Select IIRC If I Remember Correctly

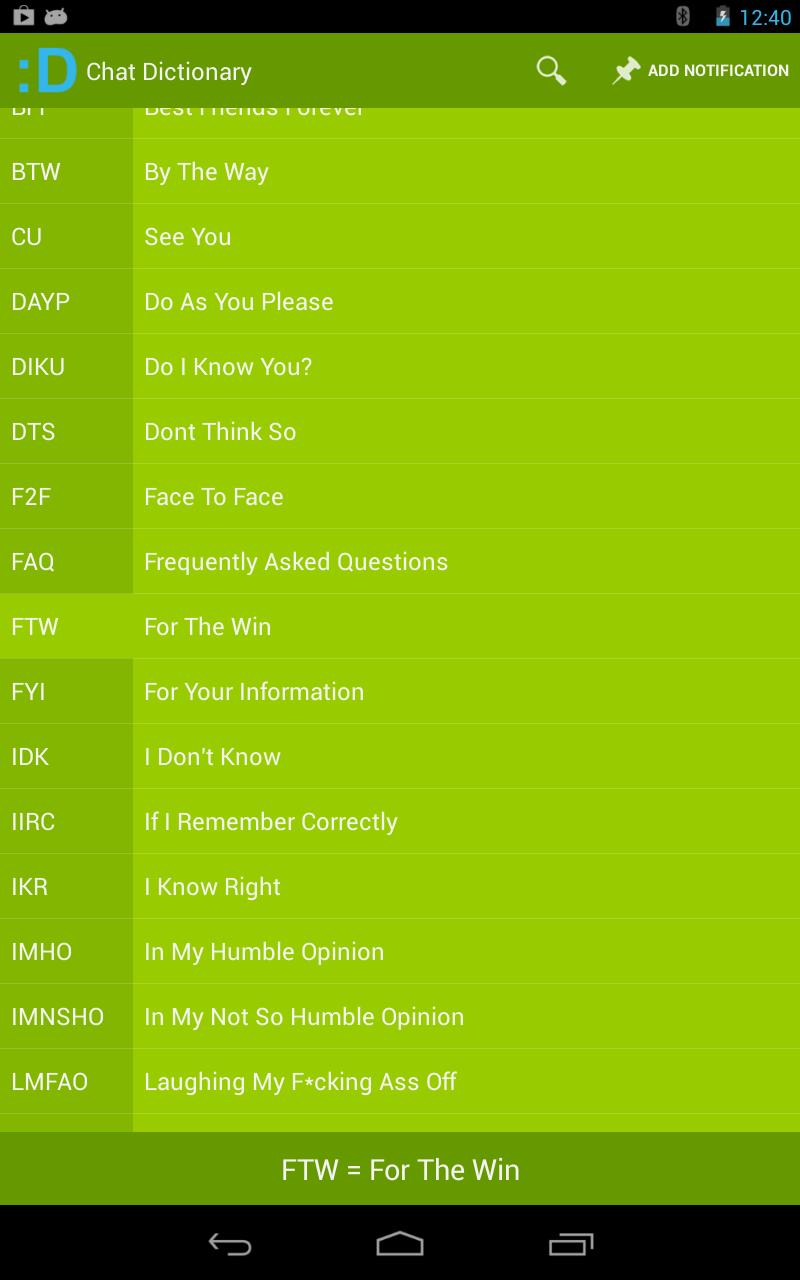tap(400, 822)
